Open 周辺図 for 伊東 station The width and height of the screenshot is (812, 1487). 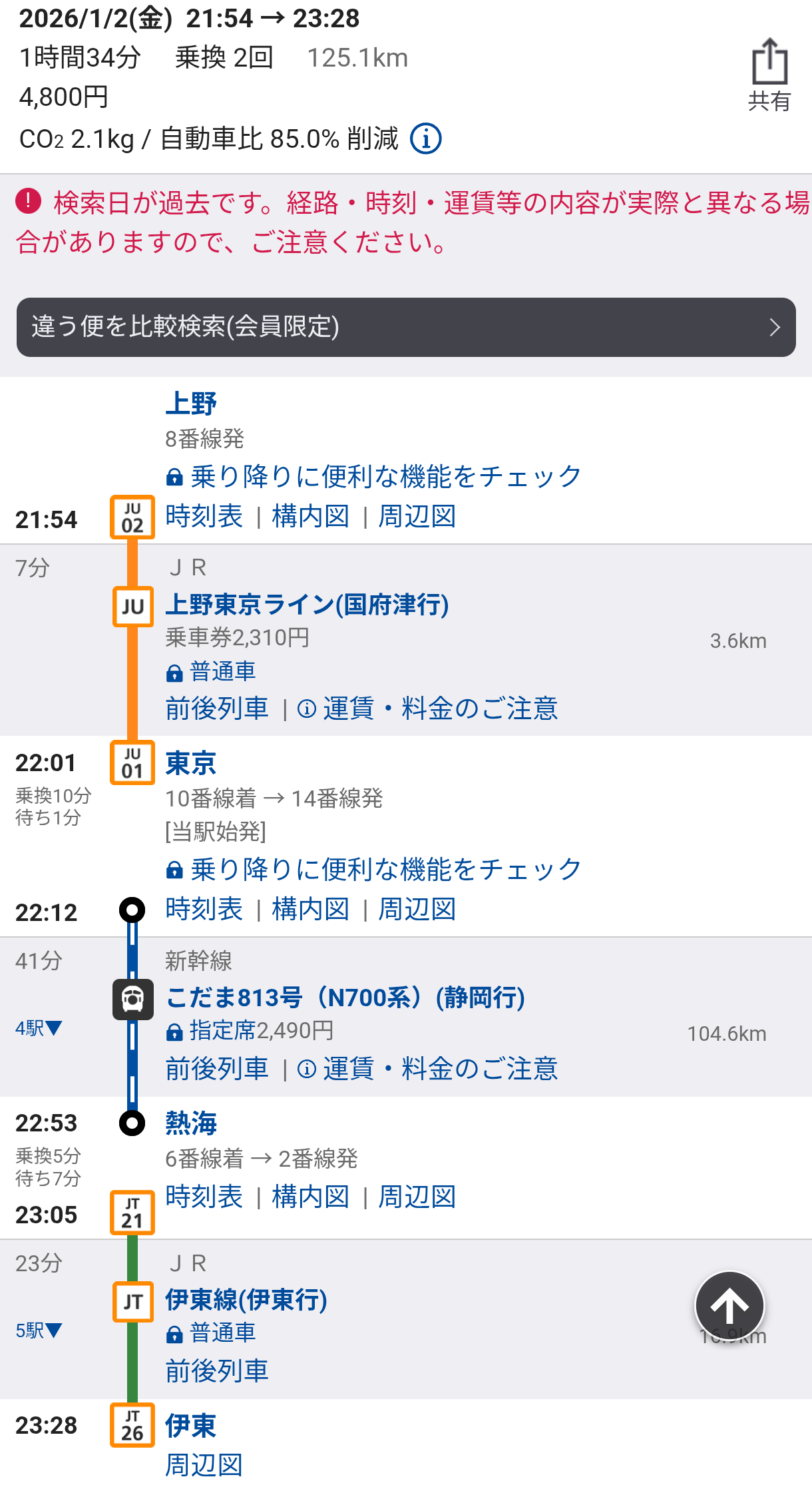pos(204,1465)
